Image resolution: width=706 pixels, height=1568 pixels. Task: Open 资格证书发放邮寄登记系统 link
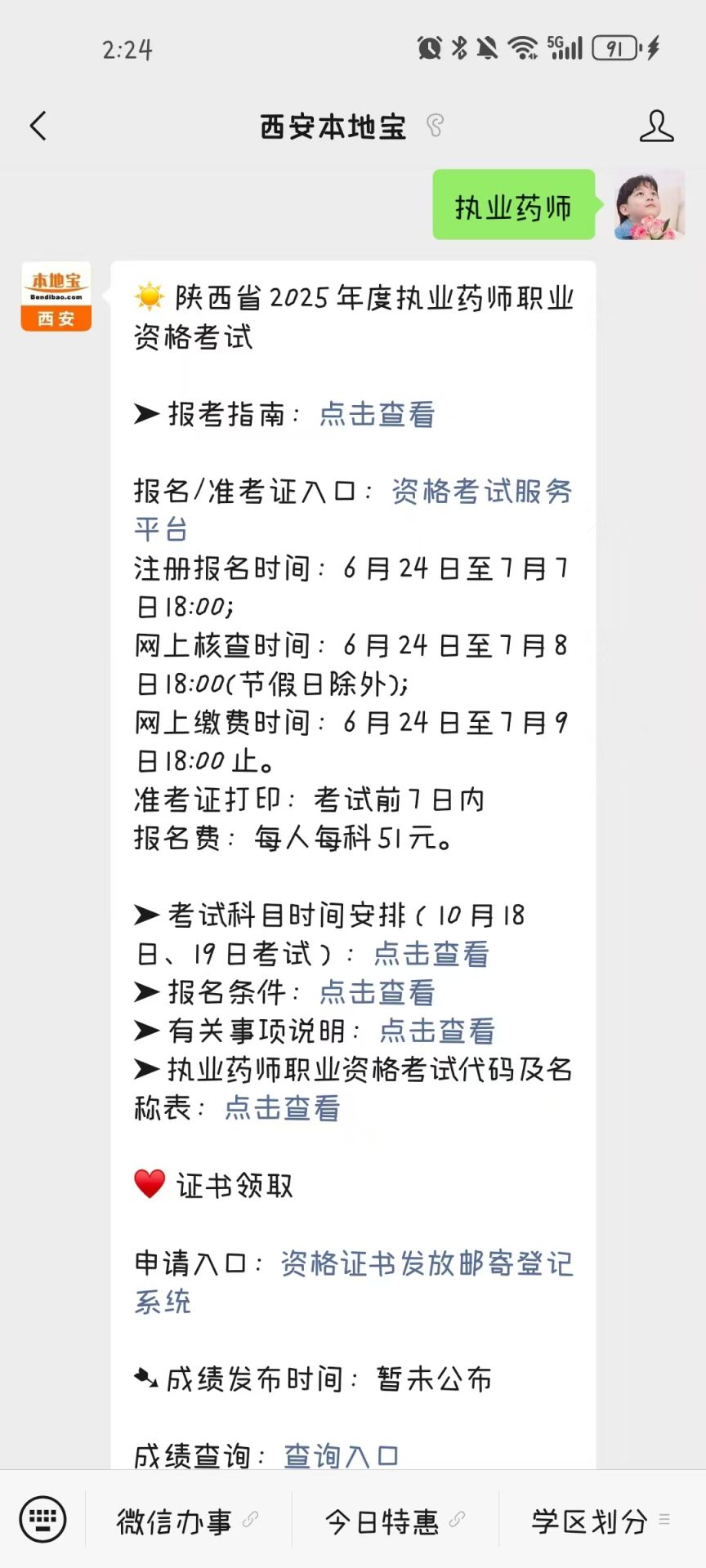click(354, 1282)
